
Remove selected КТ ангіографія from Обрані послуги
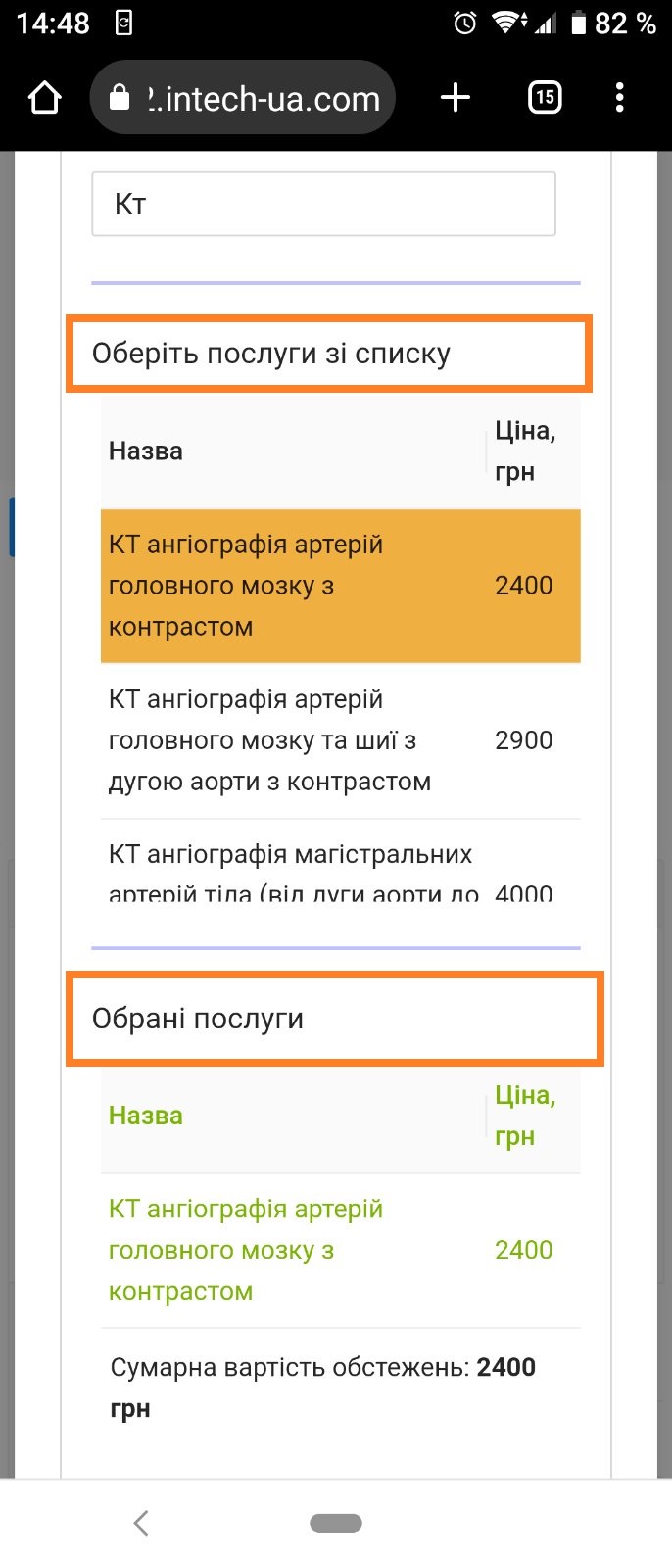click(340, 1250)
